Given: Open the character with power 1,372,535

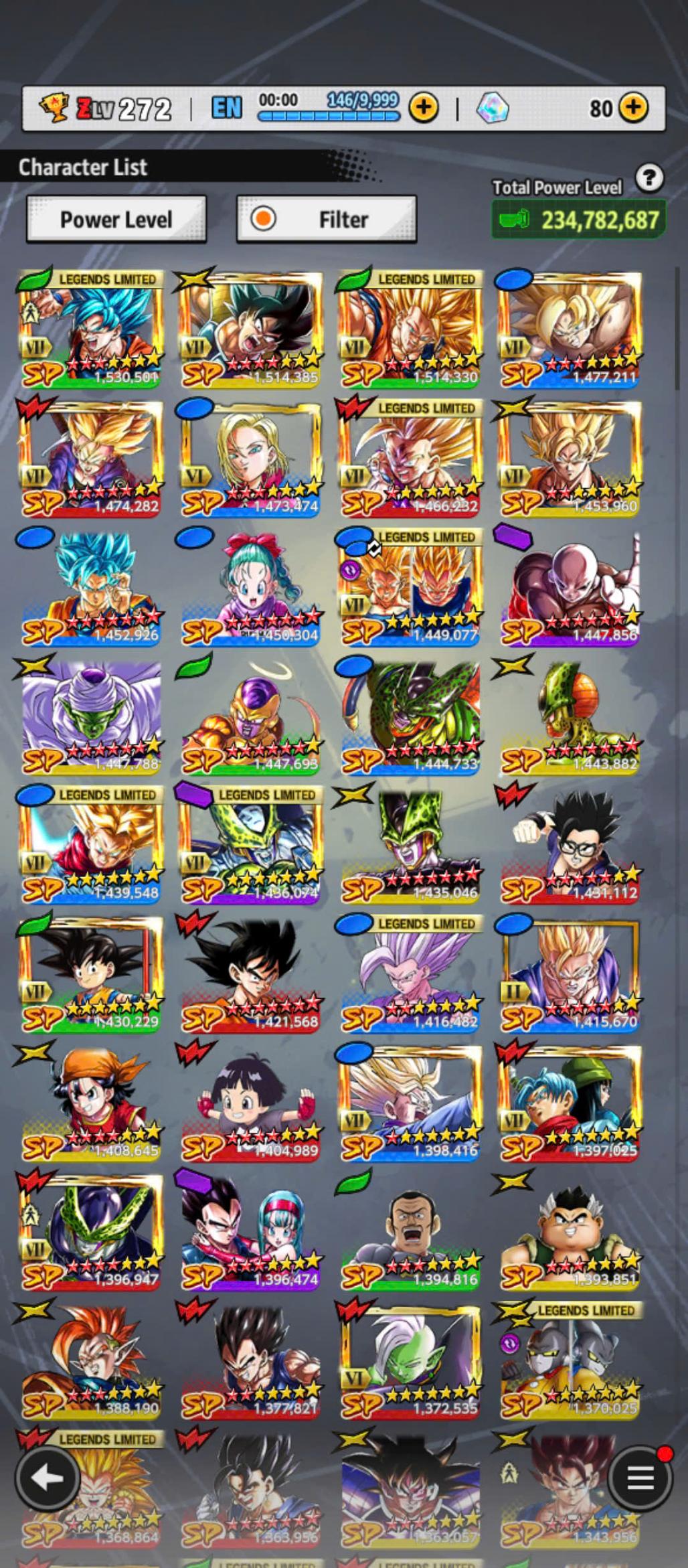Looking at the screenshot, I should click(x=410, y=1360).
